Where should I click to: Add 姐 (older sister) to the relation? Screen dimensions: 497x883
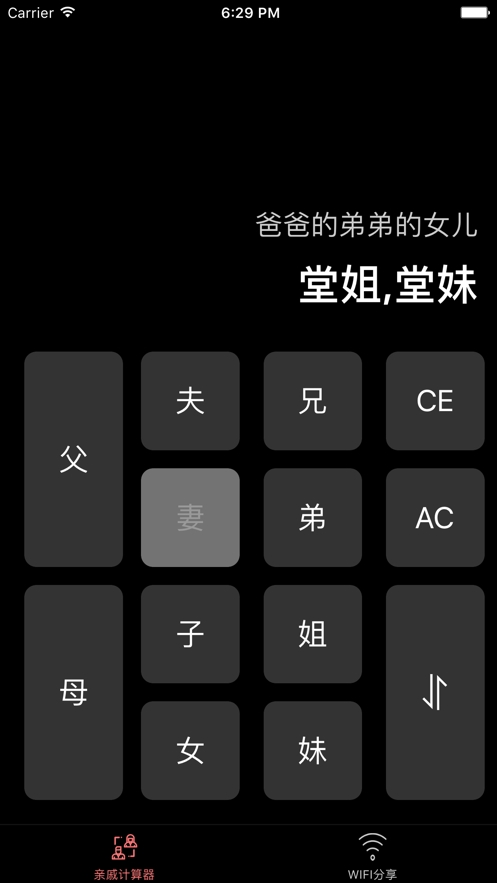coord(313,634)
